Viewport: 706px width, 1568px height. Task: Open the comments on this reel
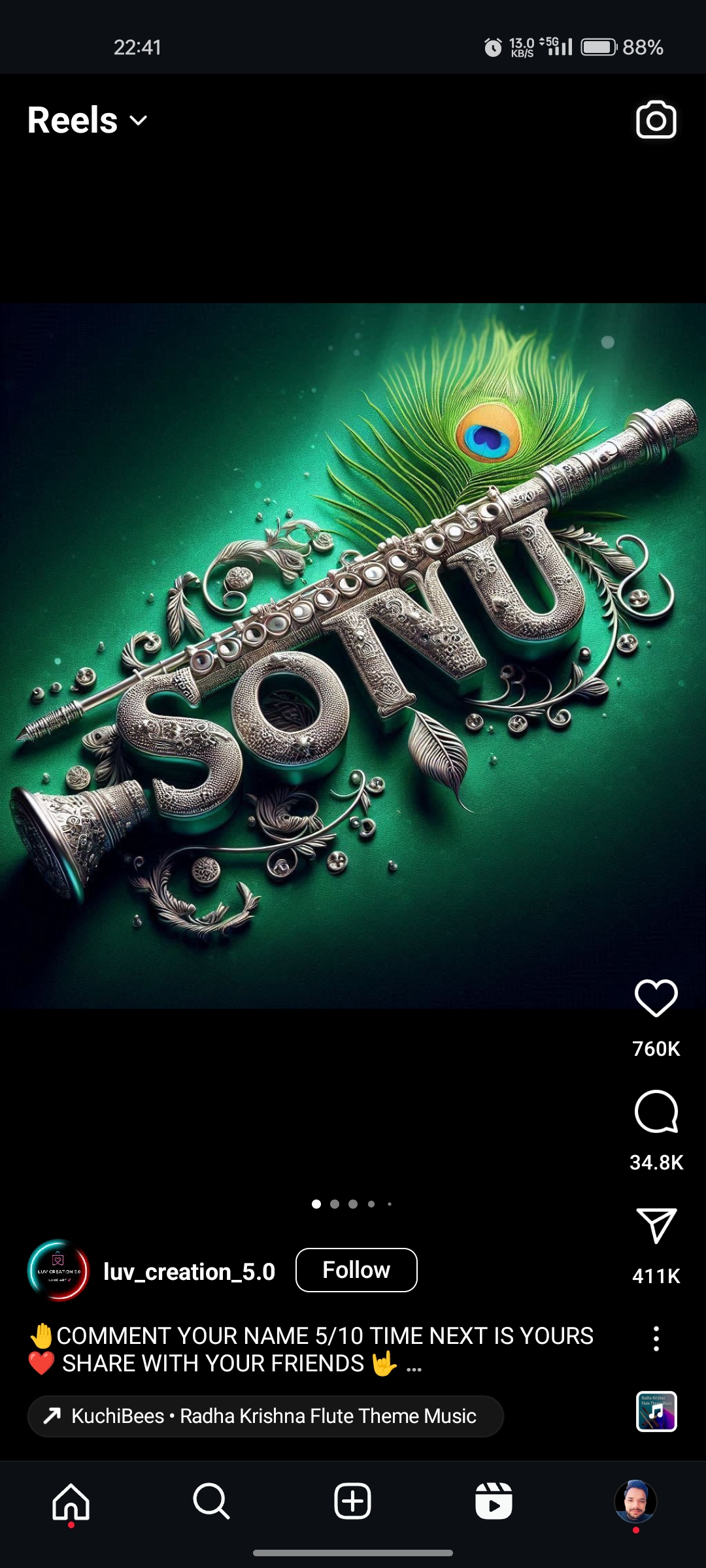click(656, 1111)
